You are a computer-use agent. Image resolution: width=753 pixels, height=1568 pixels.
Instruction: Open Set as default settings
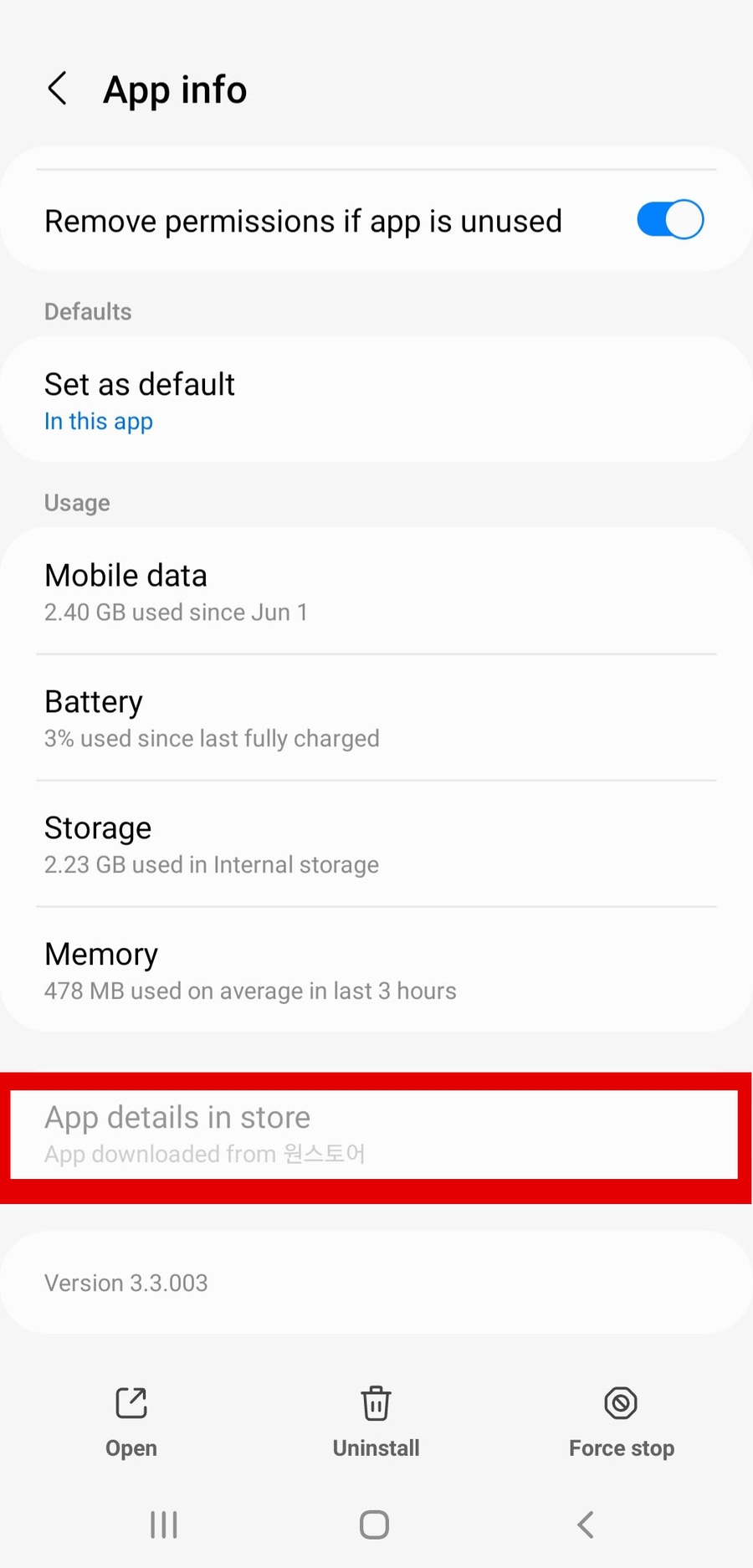pyautogui.click(x=376, y=400)
